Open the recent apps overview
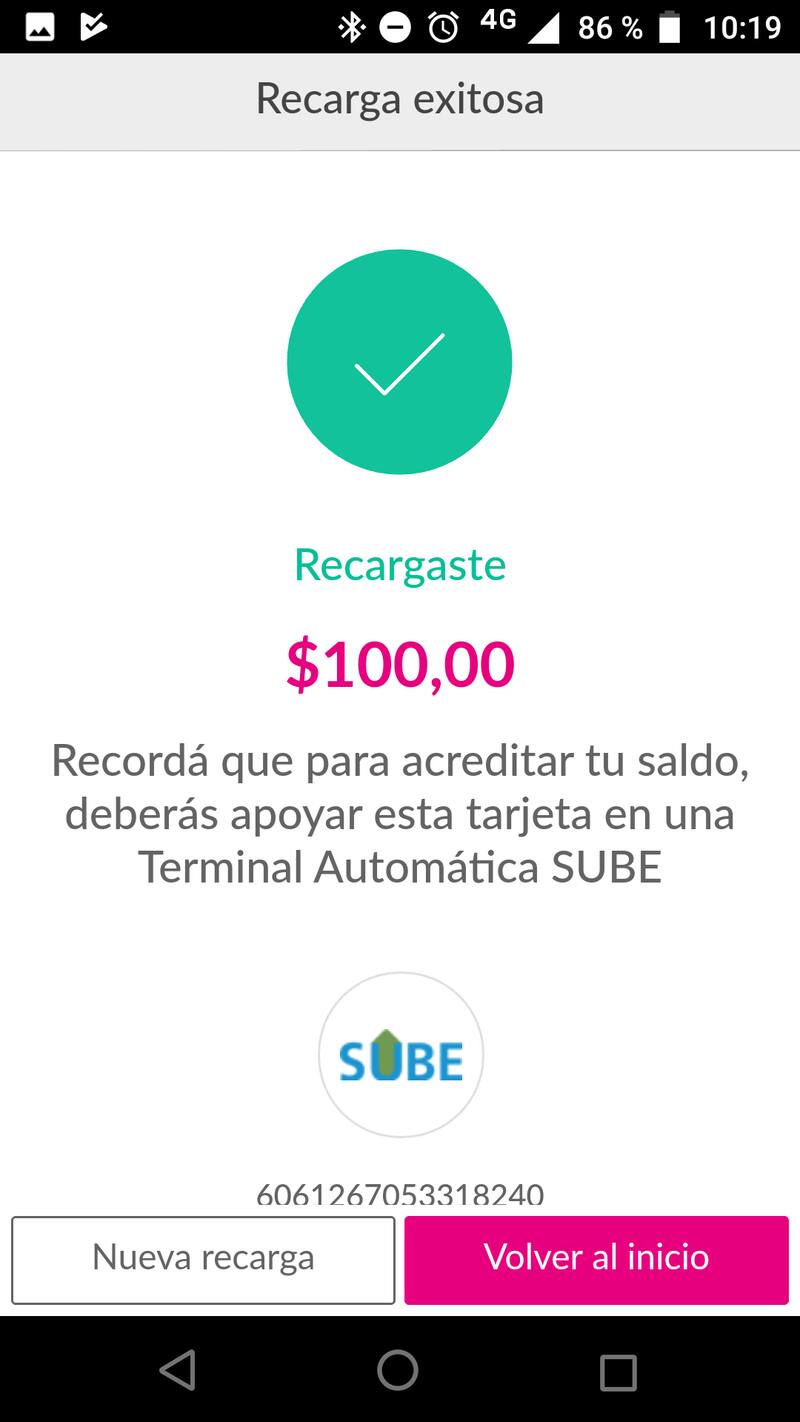 [x=617, y=1371]
